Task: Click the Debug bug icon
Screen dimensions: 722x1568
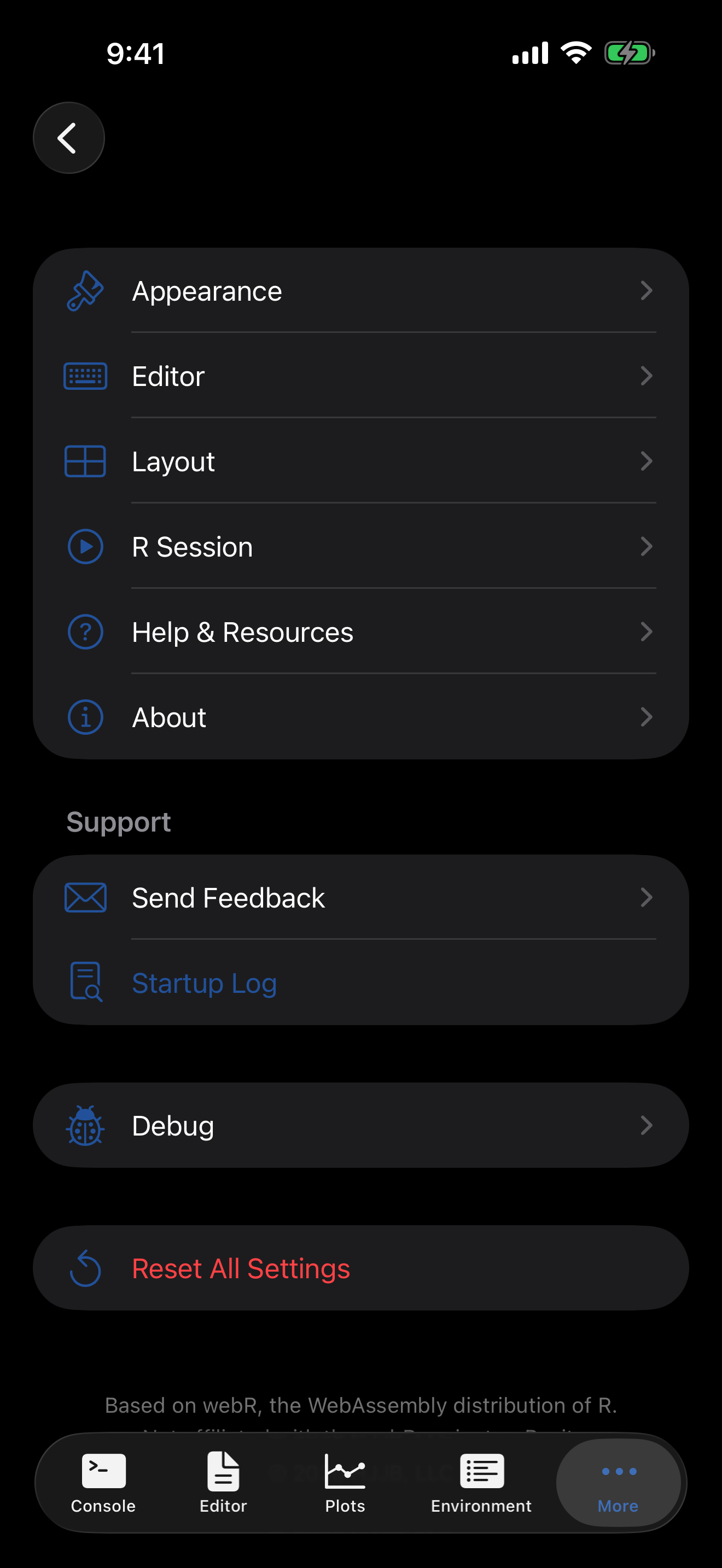Action: coord(85,1125)
